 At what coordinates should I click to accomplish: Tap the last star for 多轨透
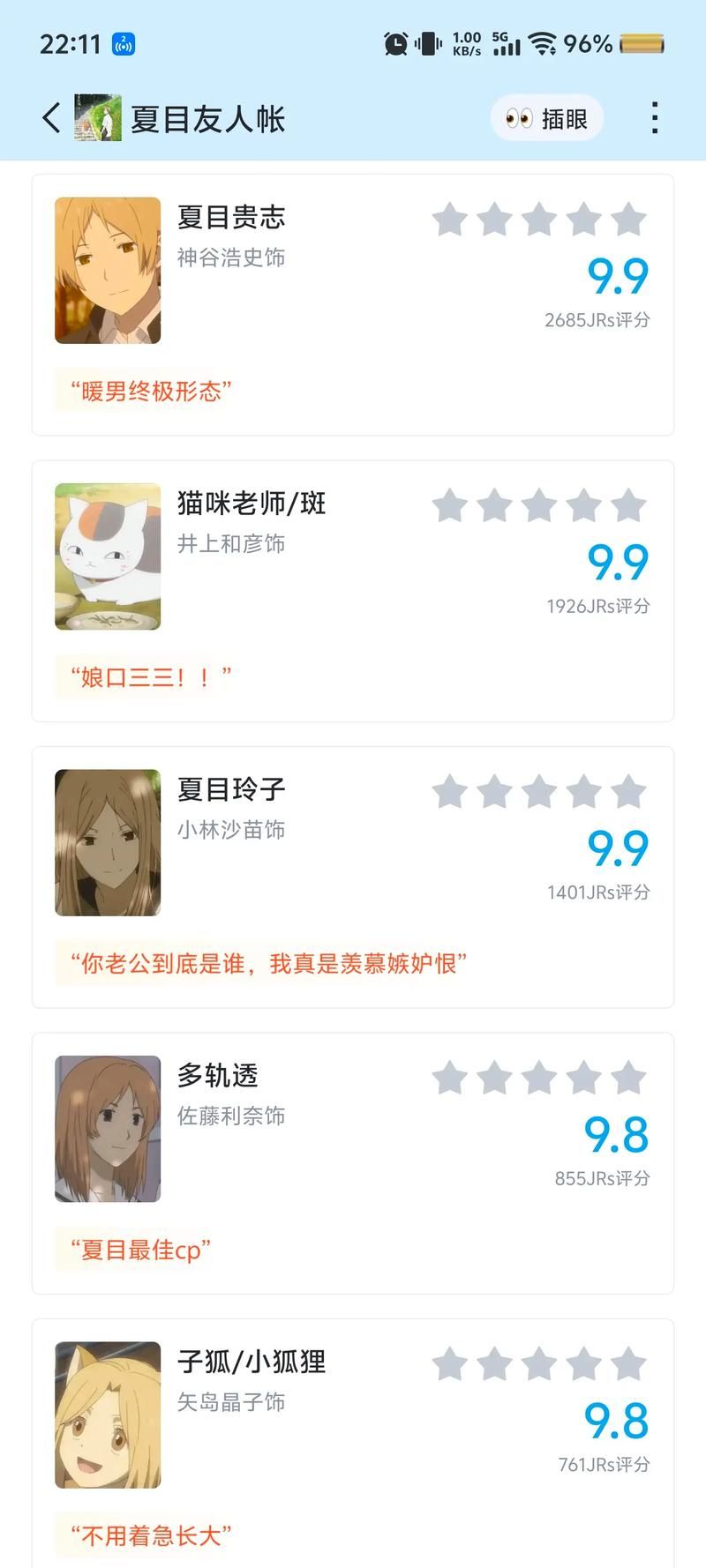point(628,1078)
